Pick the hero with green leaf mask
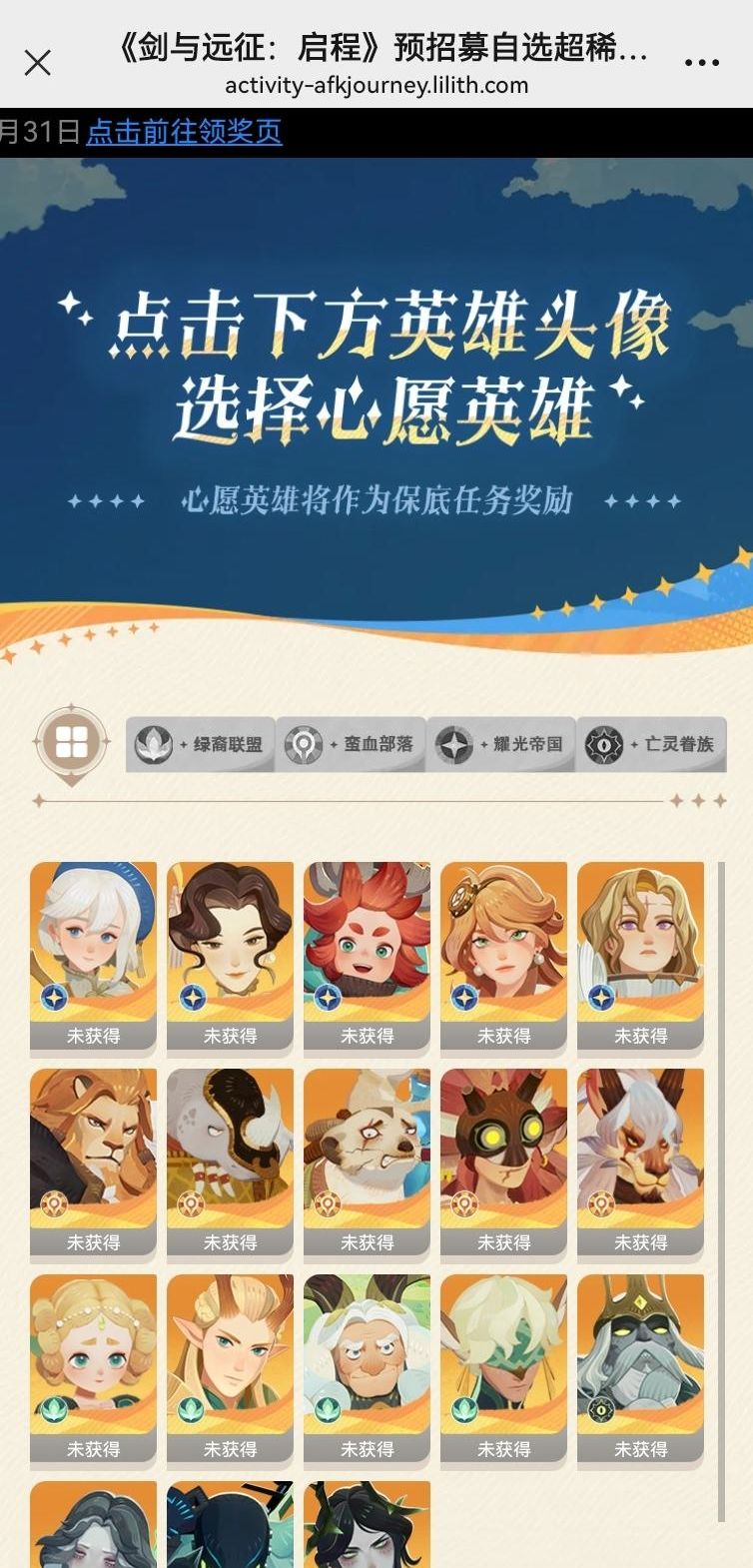This screenshot has width=753, height=1568. pos(503,1355)
